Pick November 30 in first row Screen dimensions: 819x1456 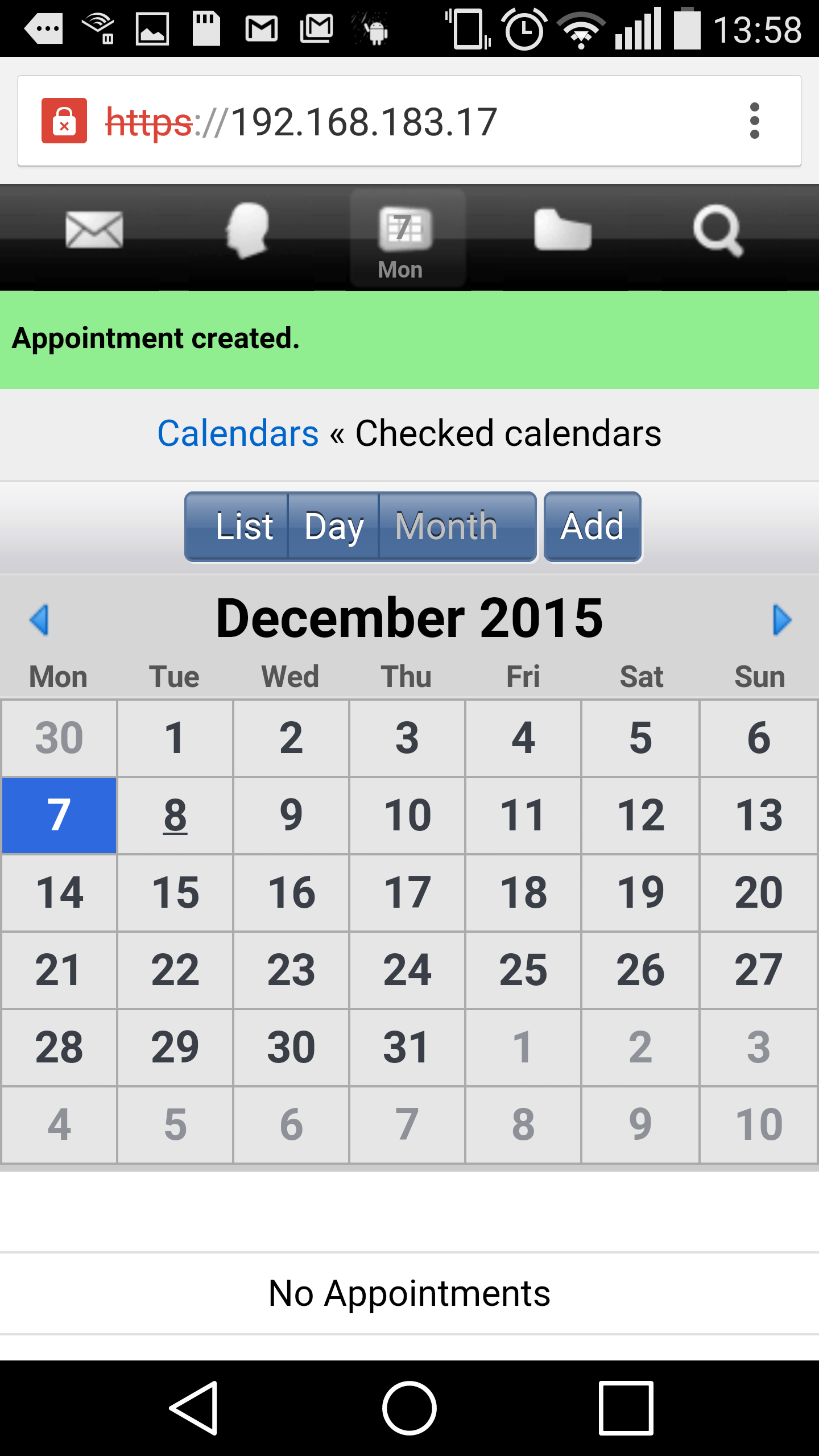[59, 738]
